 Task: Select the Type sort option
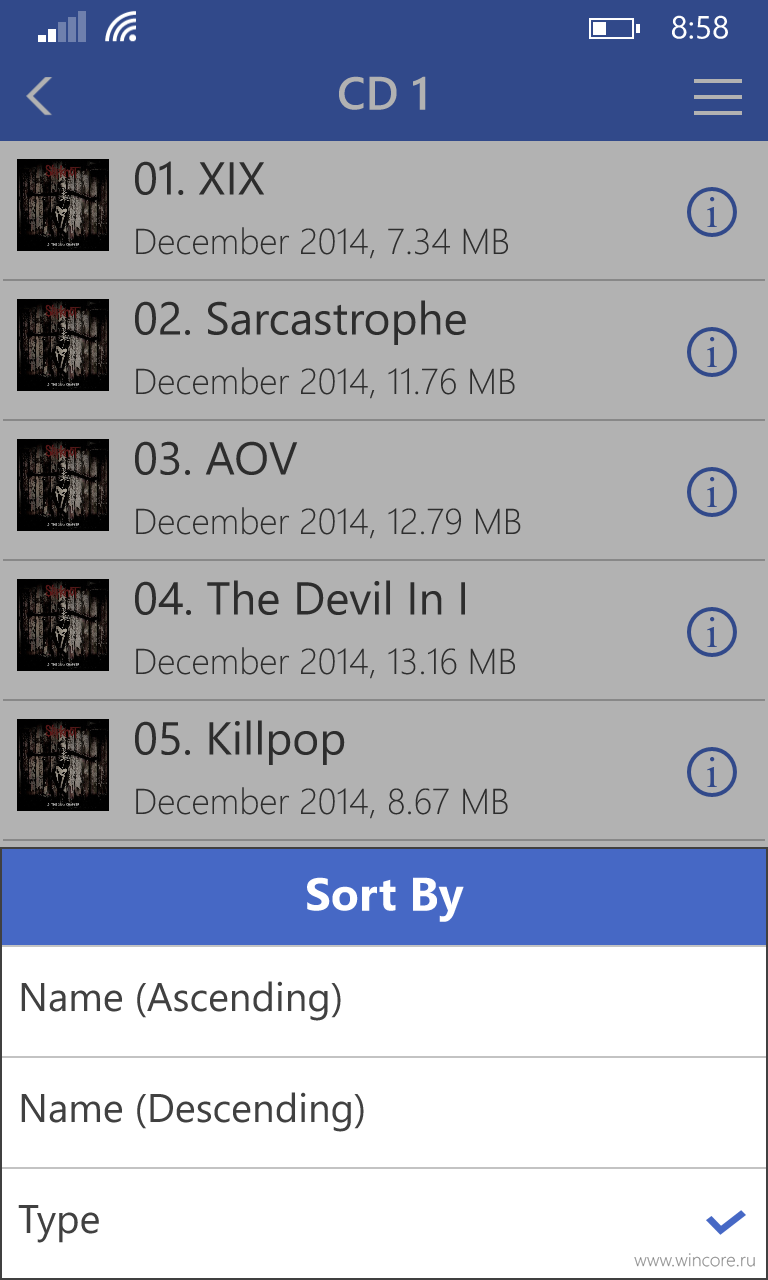(384, 1223)
